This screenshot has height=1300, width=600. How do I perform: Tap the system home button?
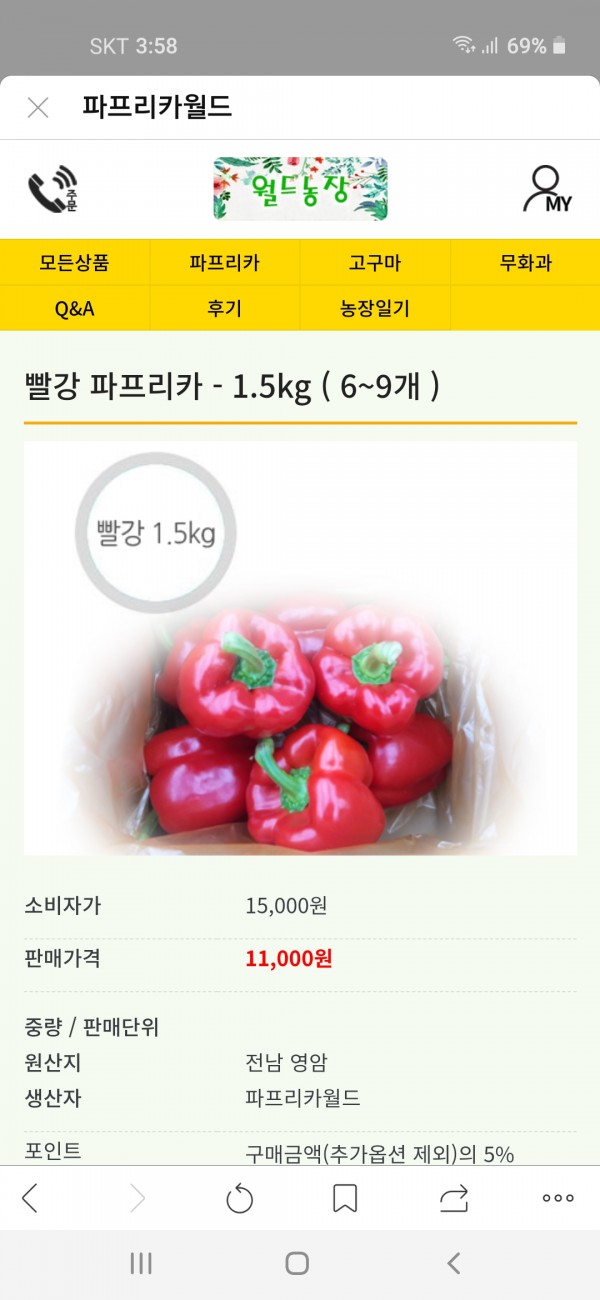pos(297,1263)
